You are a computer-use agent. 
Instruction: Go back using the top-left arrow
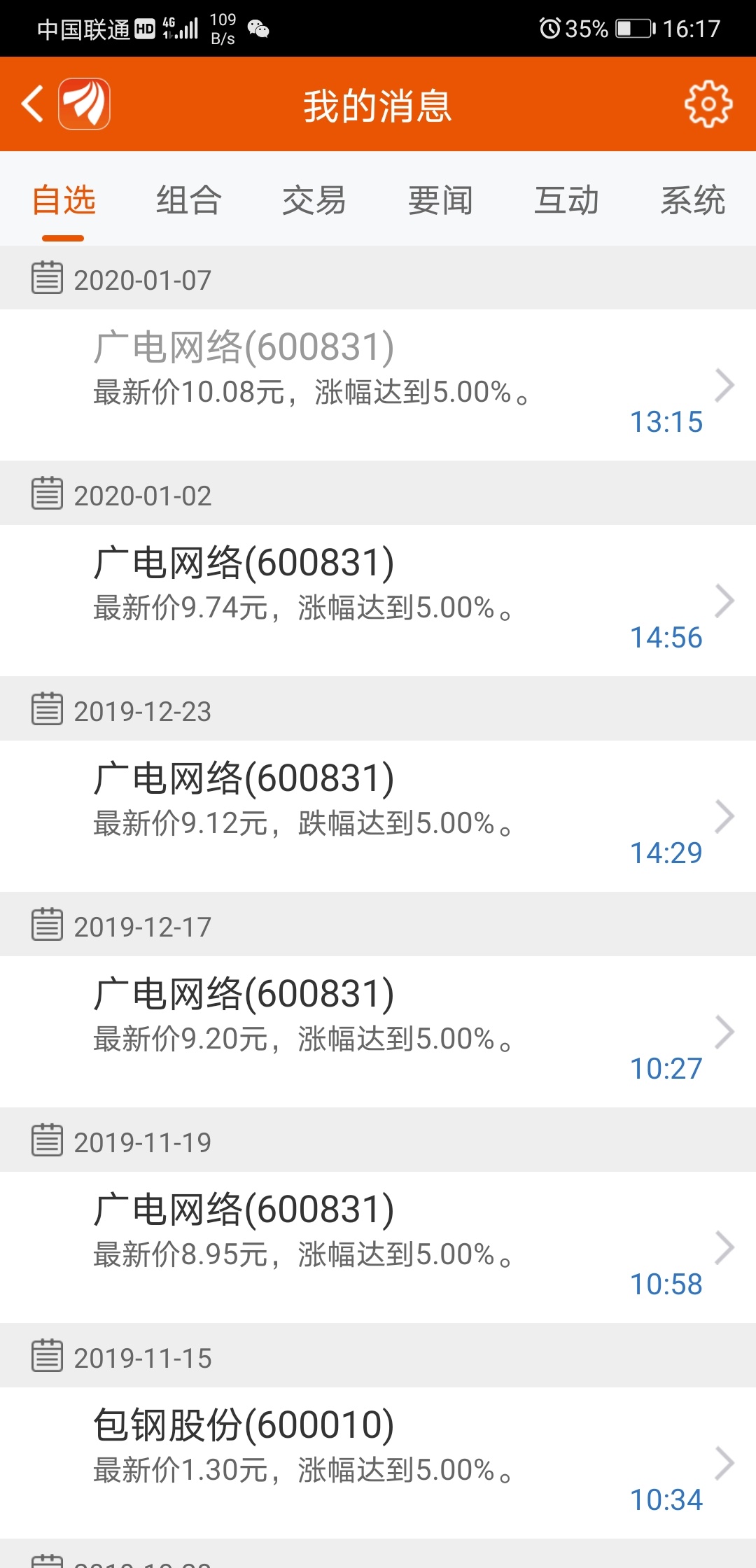coord(33,104)
